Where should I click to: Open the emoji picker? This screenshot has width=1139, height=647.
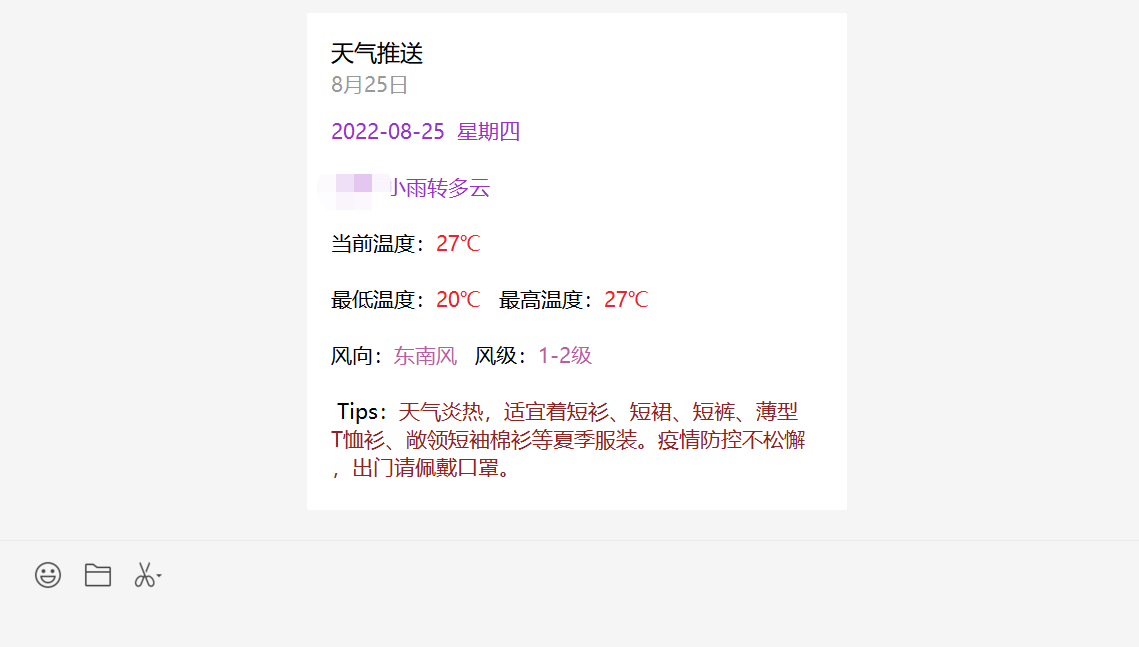coord(48,575)
